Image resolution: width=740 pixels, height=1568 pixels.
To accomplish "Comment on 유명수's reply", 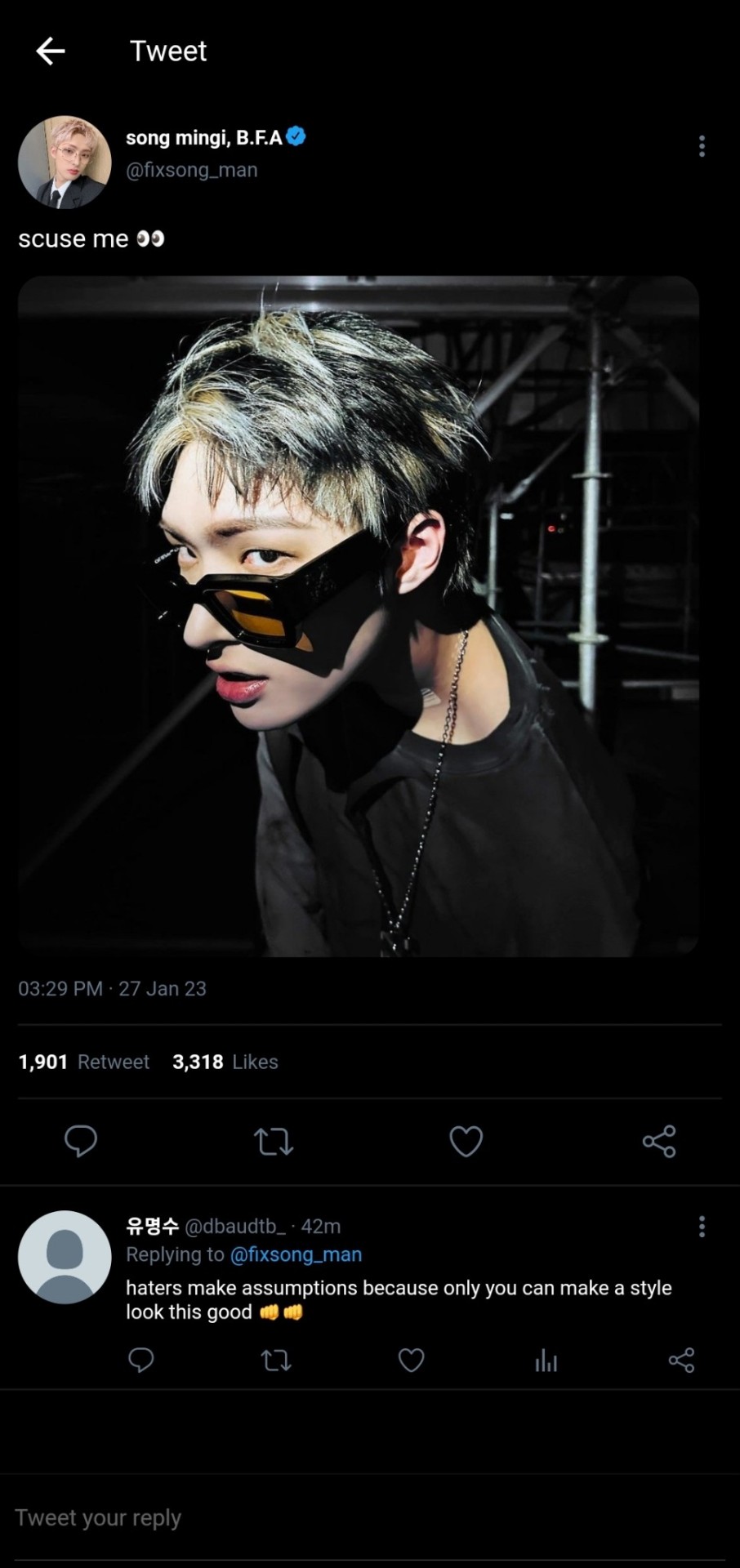I will 141,1360.
